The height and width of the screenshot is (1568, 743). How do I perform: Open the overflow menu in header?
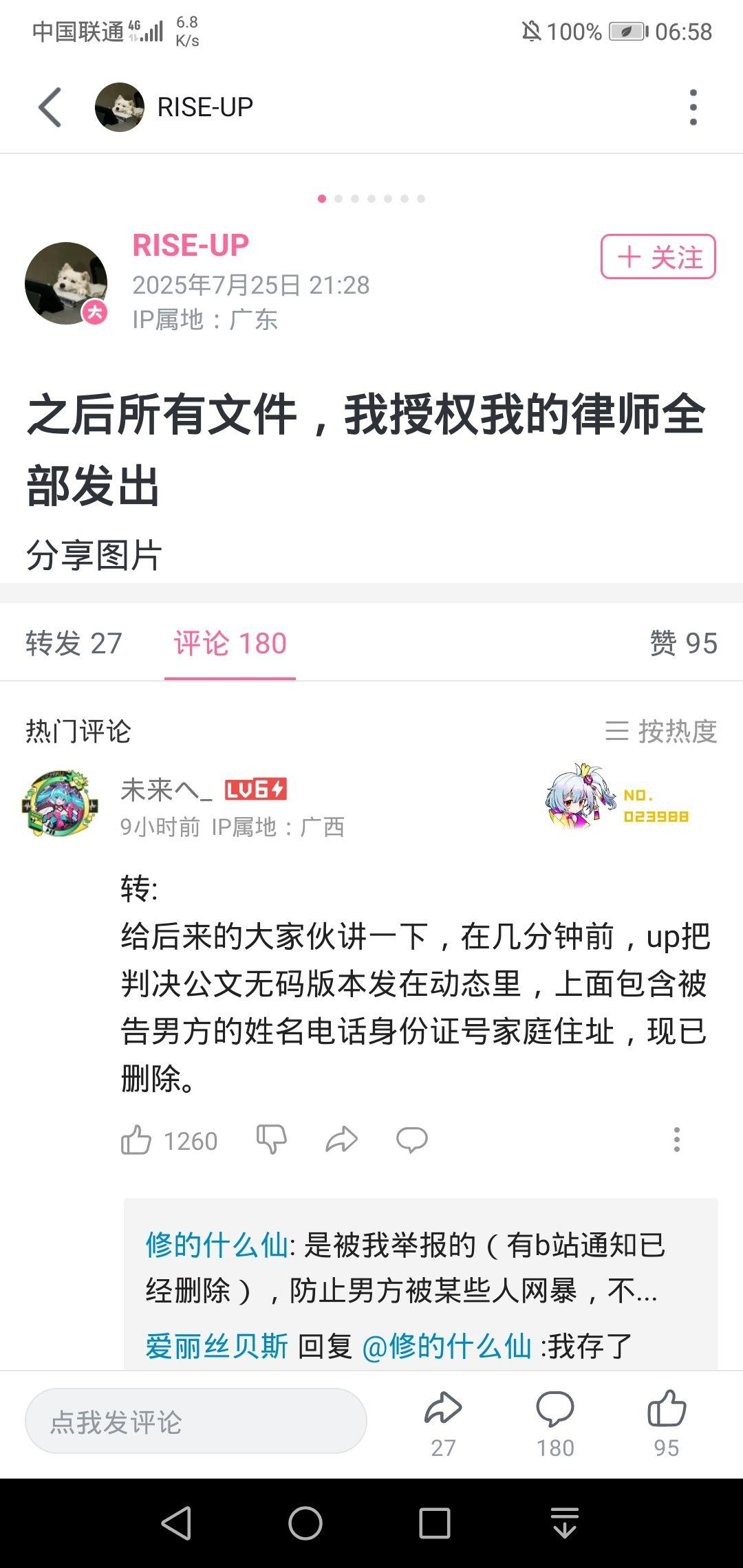pyautogui.click(x=693, y=107)
